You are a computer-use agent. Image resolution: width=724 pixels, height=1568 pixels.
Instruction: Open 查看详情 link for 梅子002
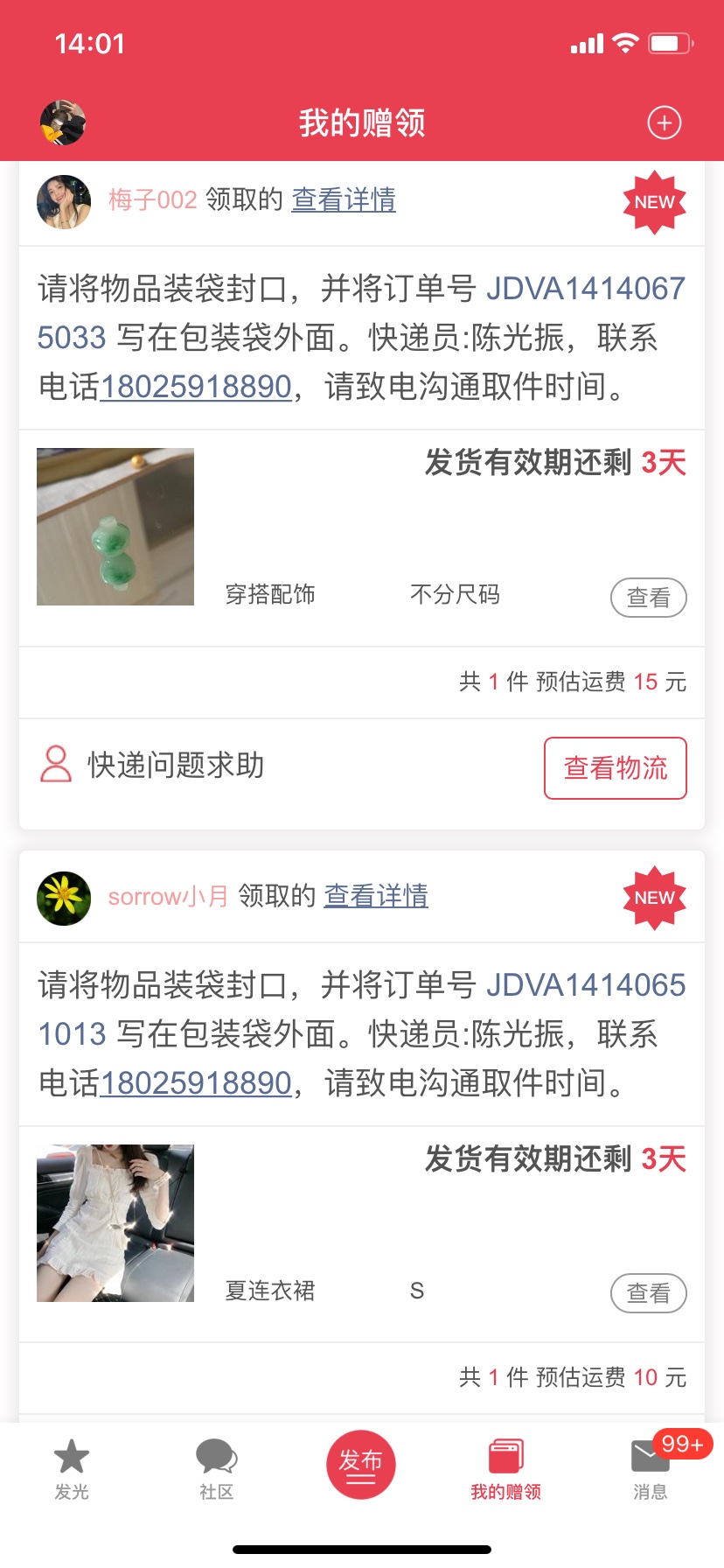click(344, 199)
